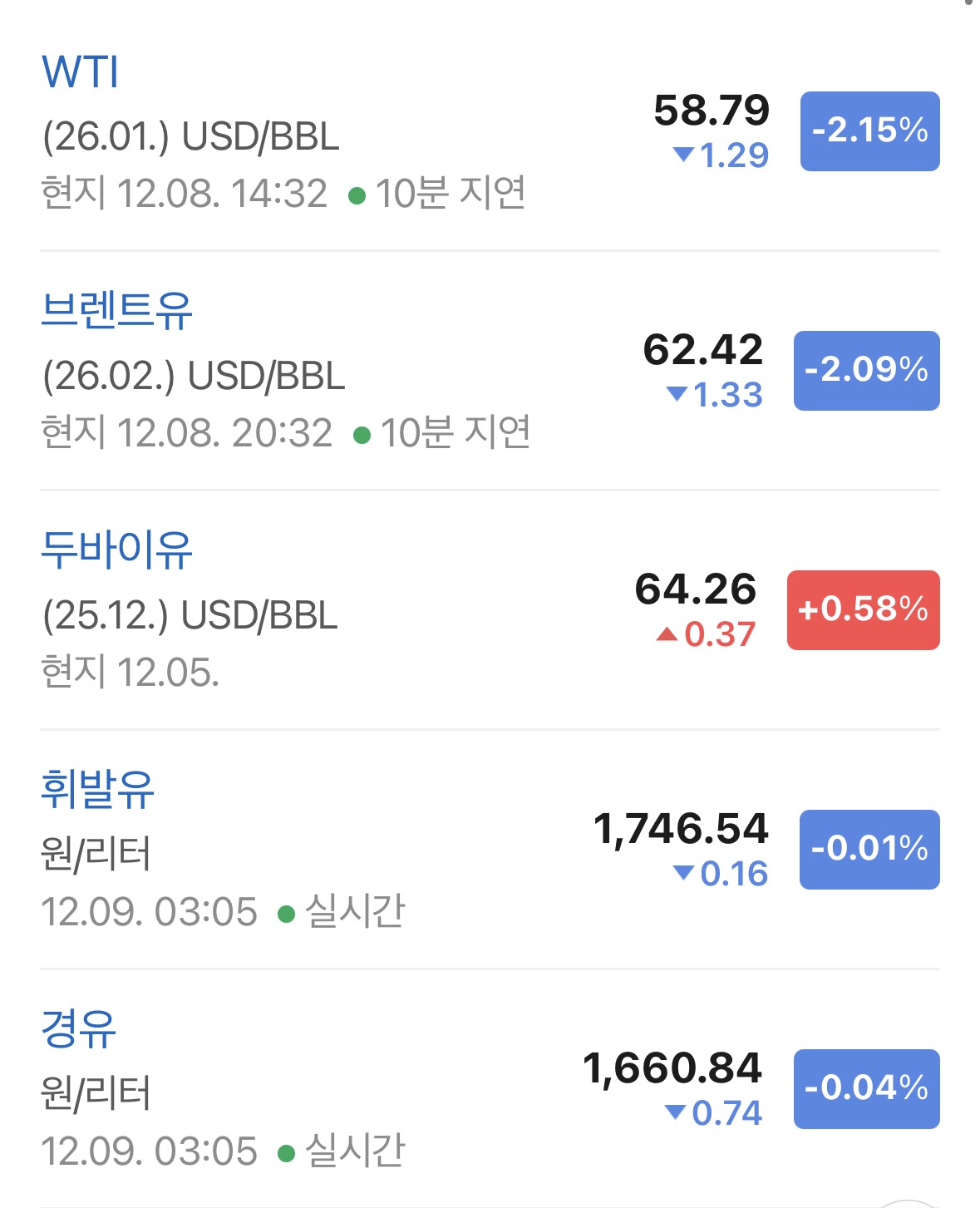Screen dimensions: 980x1208
Task: Open the WTI crude oil details
Action: point(490,131)
